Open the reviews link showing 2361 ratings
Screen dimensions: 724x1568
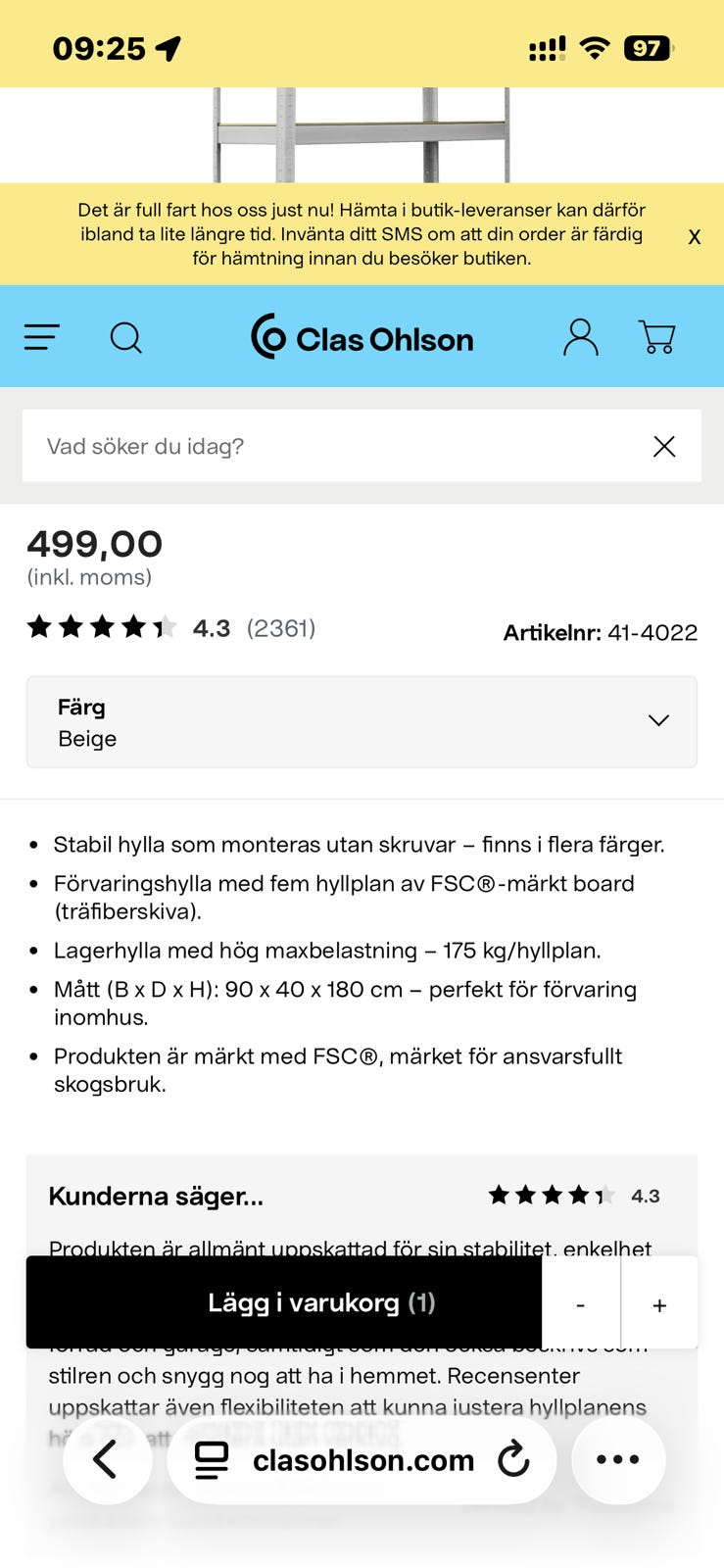[281, 627]
